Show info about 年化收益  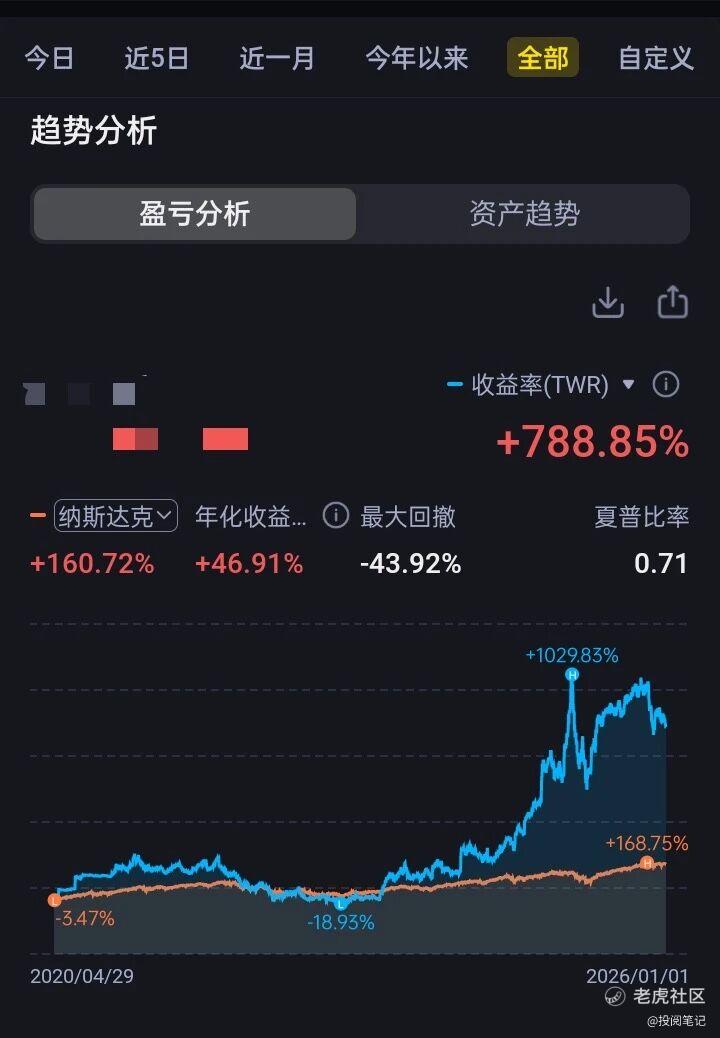(336, 515)
